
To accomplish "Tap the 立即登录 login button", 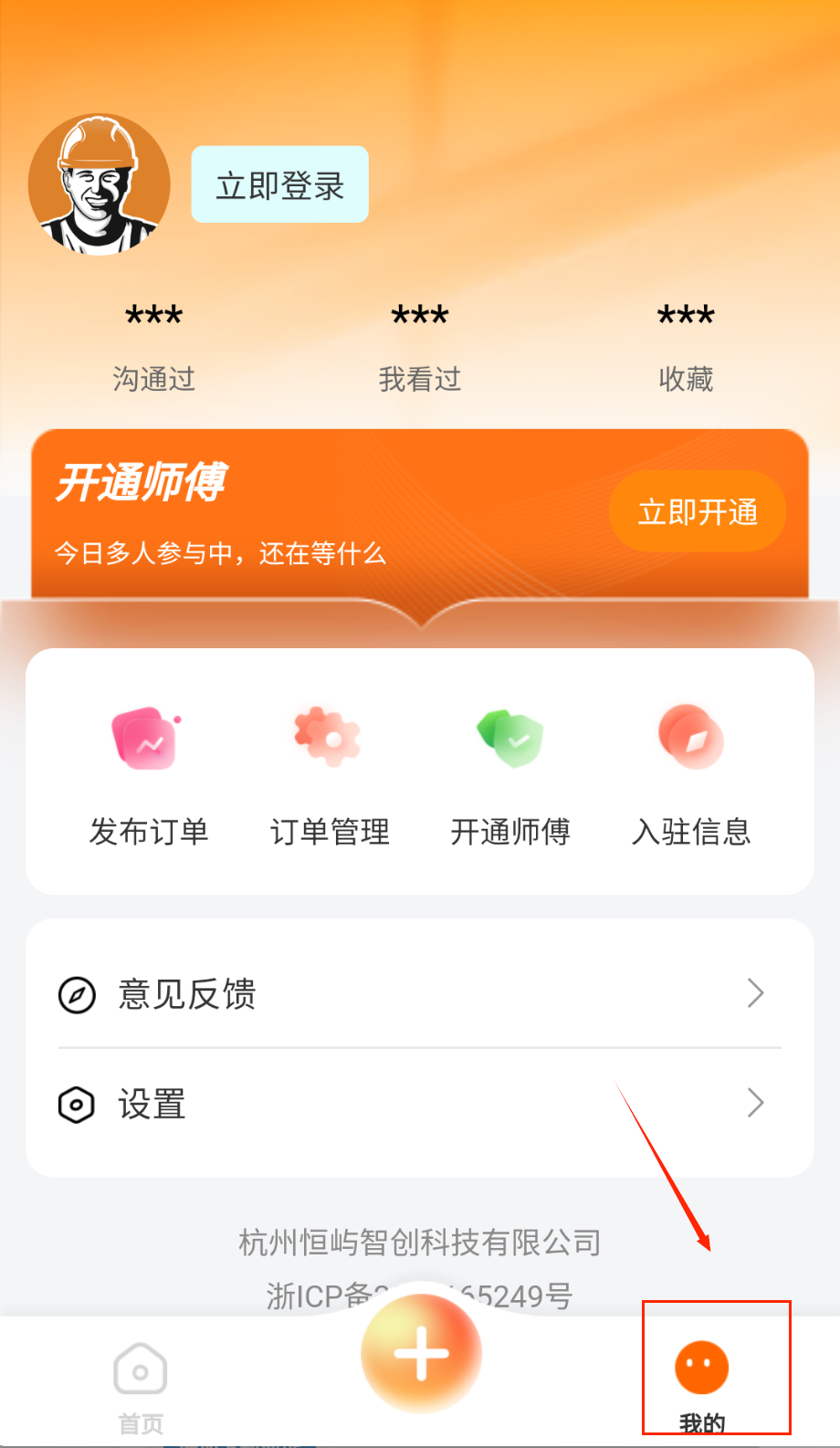I will 279,185.
